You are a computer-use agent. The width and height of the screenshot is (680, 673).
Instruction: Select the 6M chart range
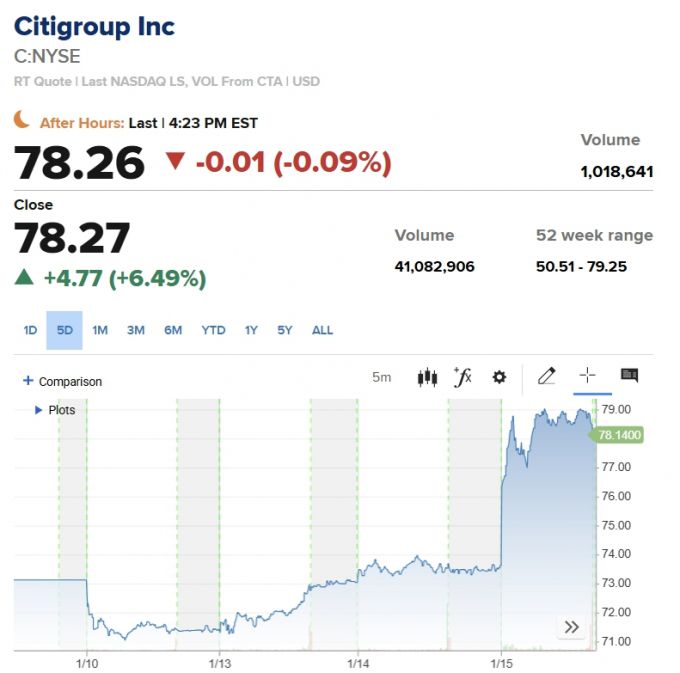pyautogui.click(x=173, y=330)
